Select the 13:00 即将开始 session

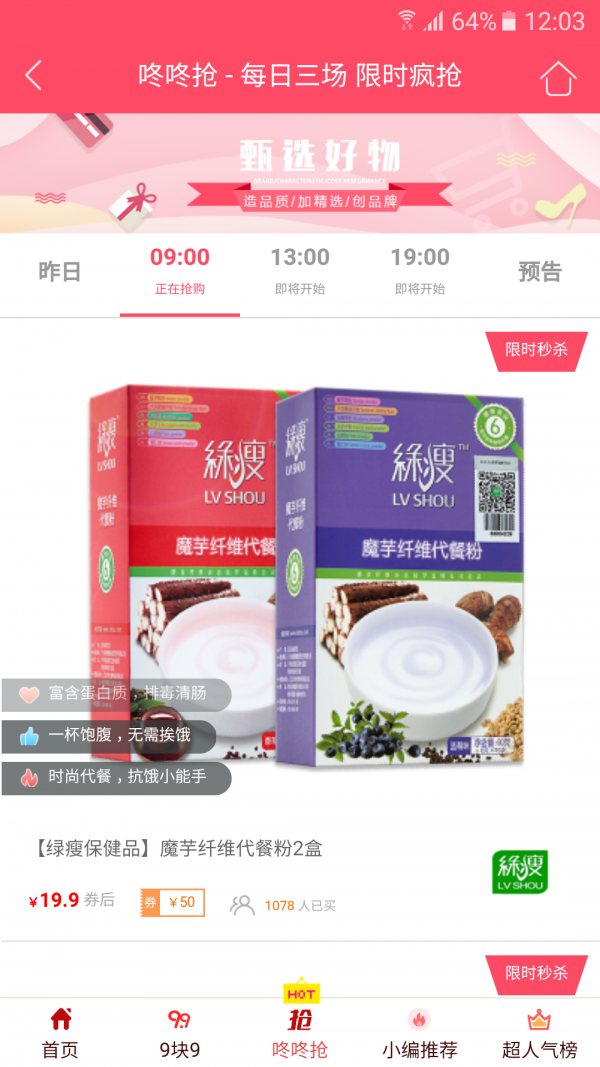[300, 271]
